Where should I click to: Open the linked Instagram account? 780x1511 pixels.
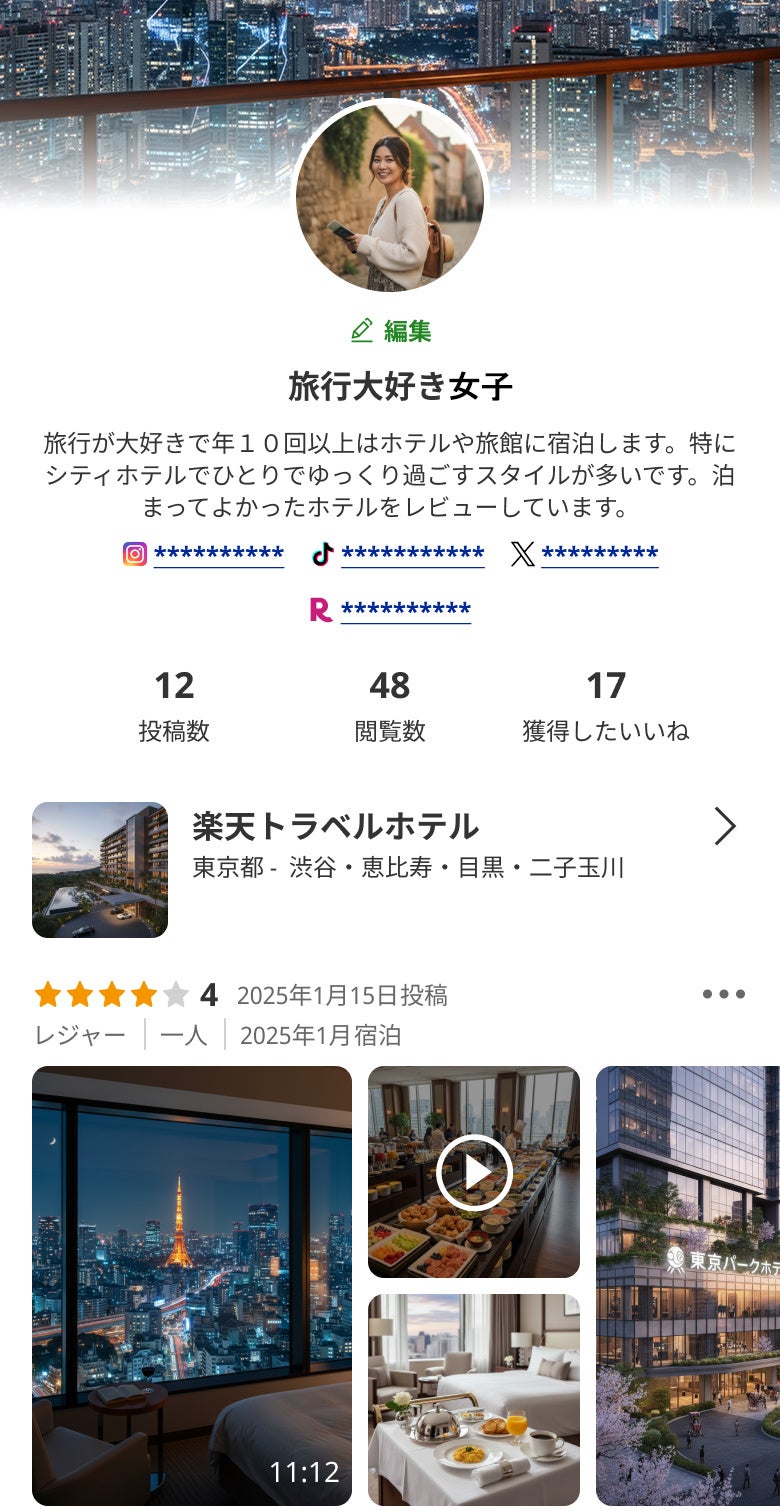218,554
